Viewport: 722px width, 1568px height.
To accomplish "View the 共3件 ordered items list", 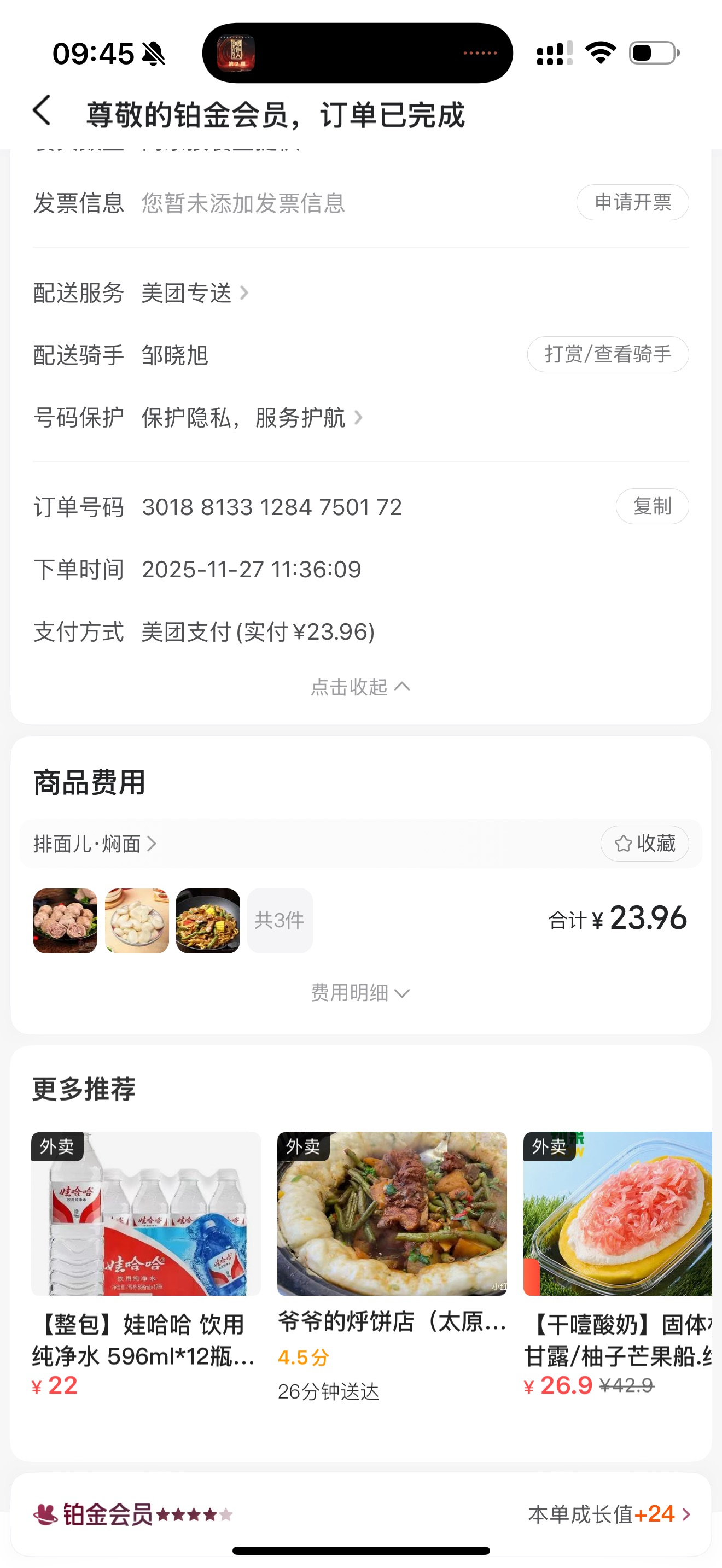I will [x=280, y=920].
